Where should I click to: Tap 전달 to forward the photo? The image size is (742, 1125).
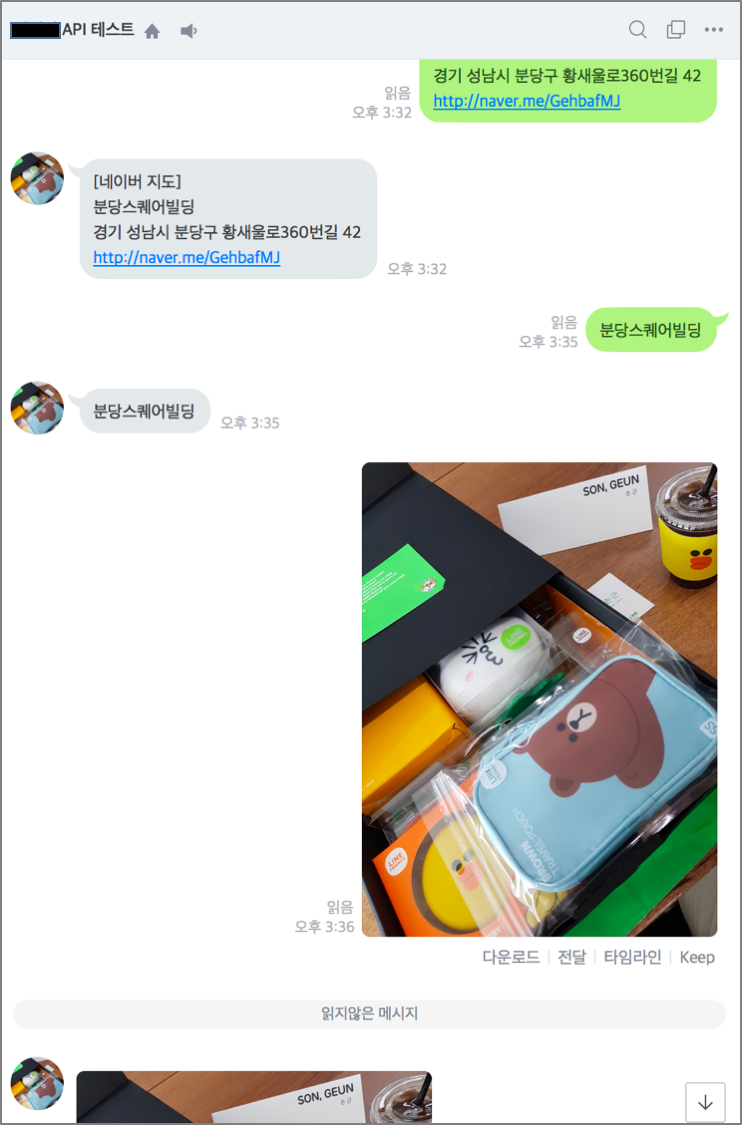pyautogui.click(x=571, y=957)
